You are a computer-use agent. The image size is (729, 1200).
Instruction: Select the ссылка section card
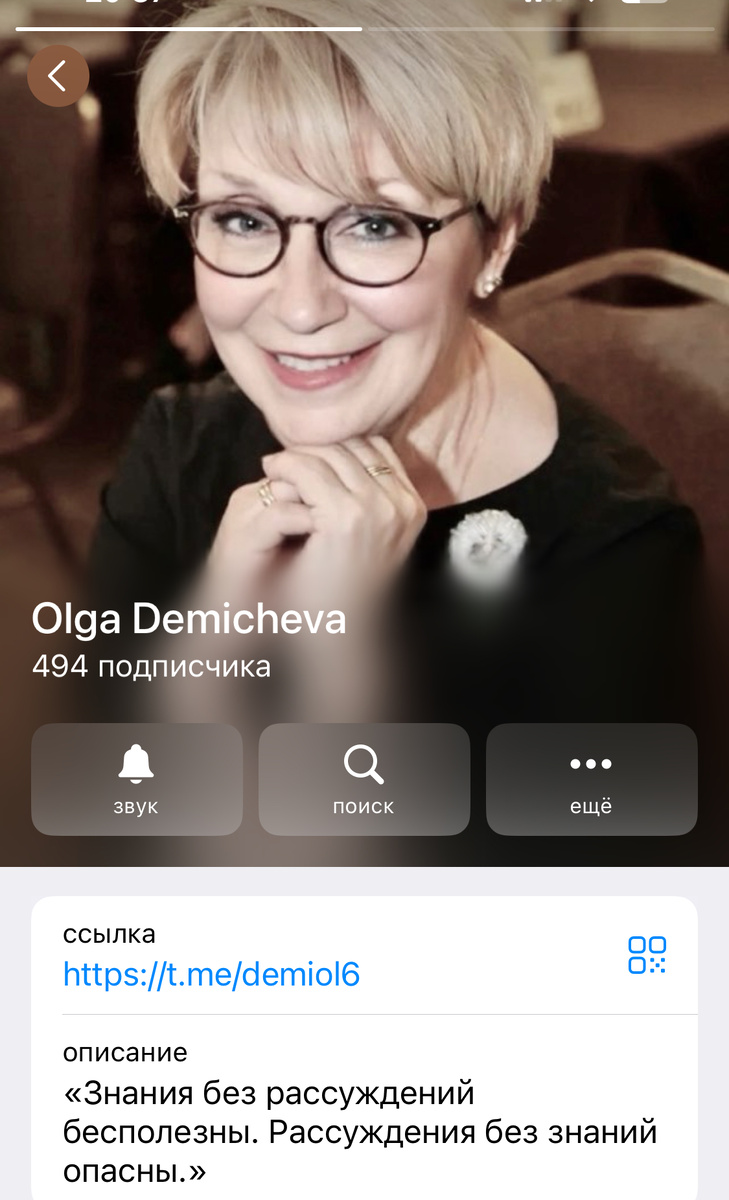click(x=364, y=954)
